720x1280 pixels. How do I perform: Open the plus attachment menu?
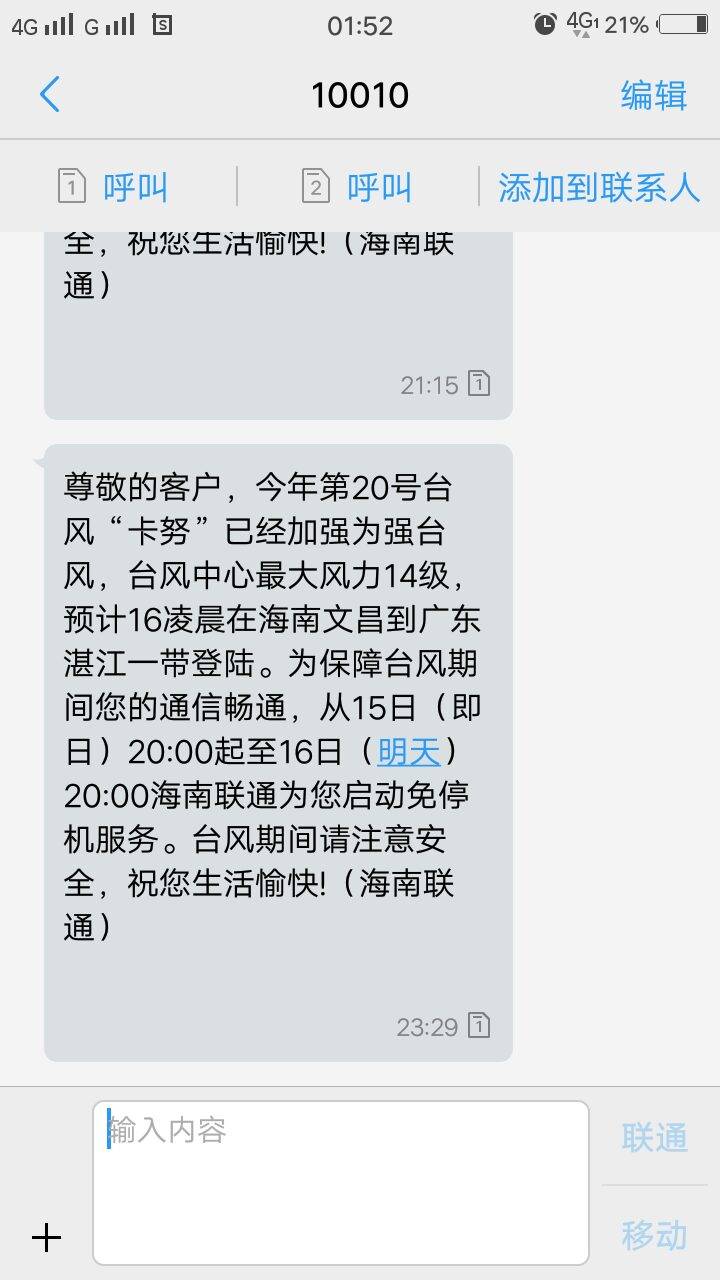(46, 1238)
